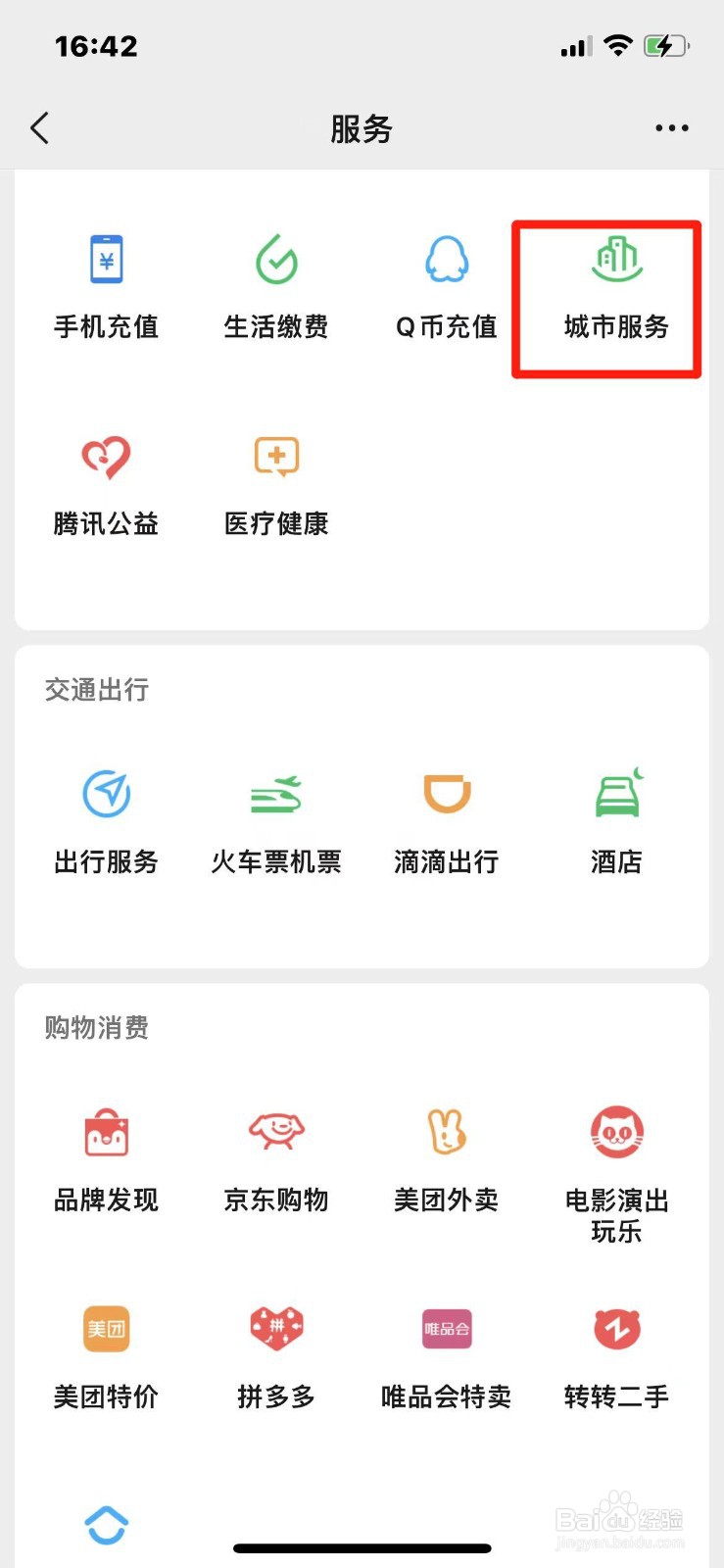This screenshot has width=724, height=1568.
Task: Open the three-dot overflow menu
Action: pyautogui.click(x=672, y=128)
